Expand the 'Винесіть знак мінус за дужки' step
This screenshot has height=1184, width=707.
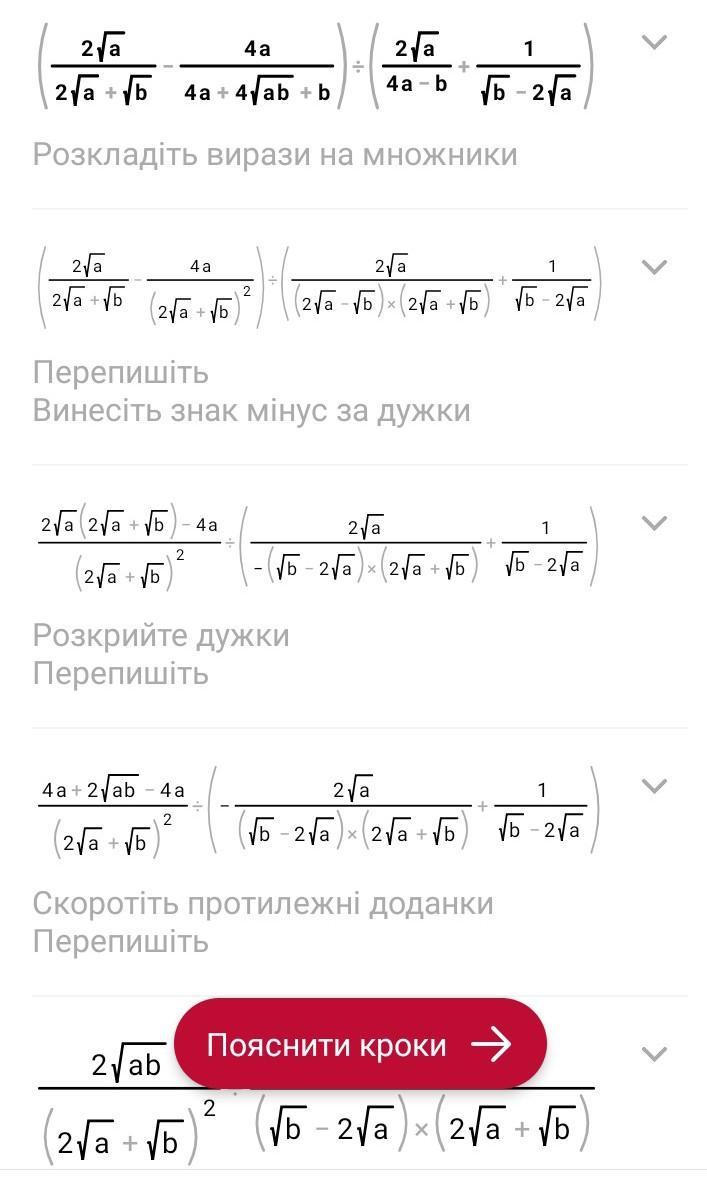tap(653, 266)
